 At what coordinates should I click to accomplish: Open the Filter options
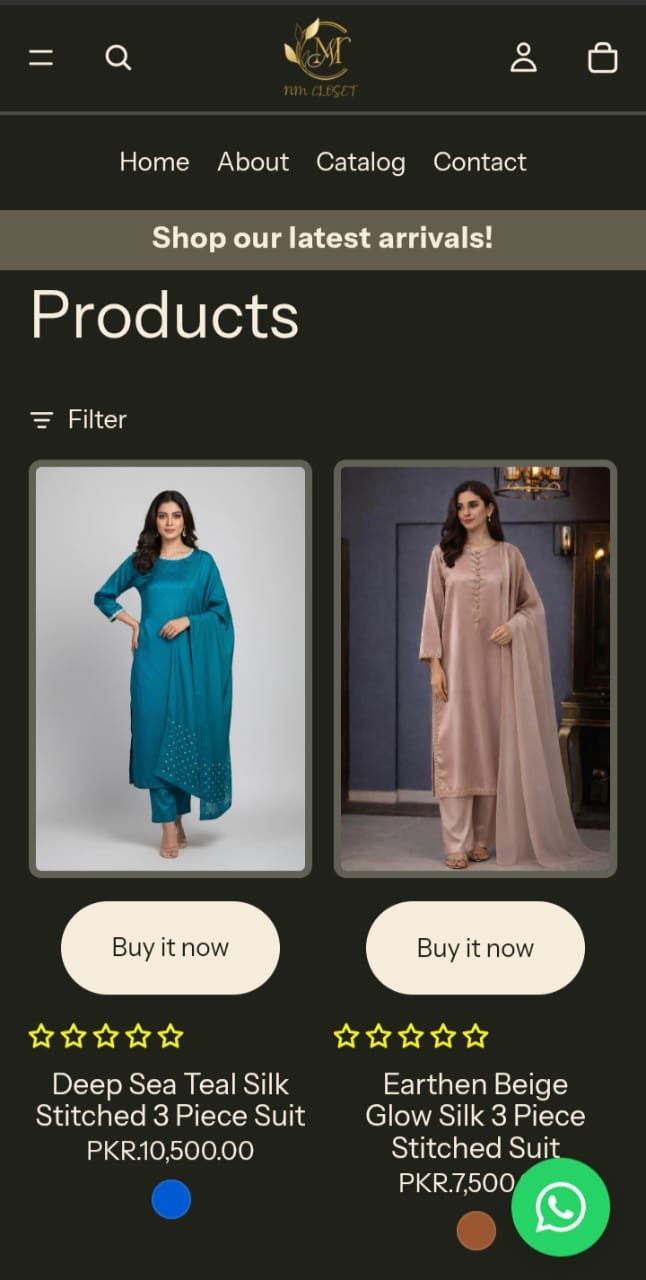(79, 419)
